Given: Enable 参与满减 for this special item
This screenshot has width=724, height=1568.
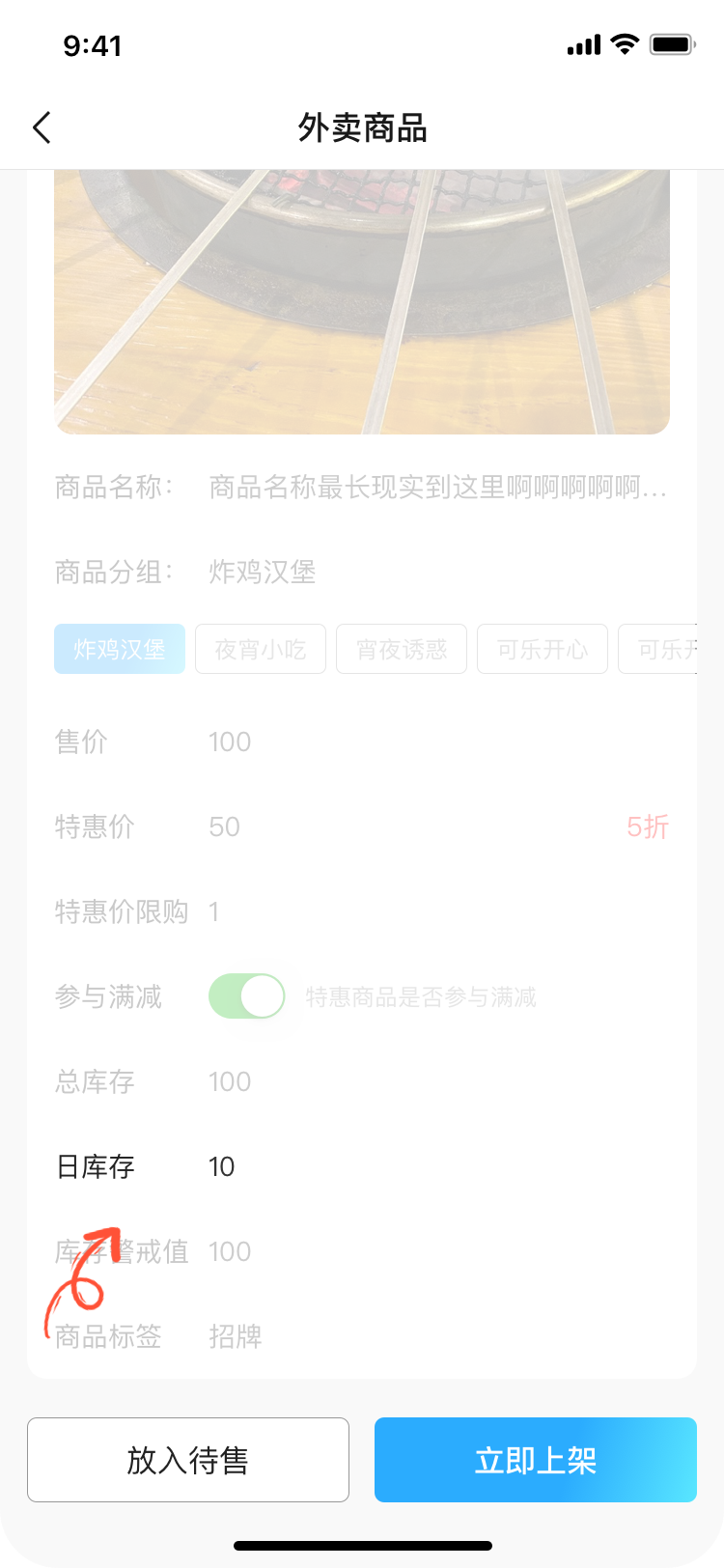Looking at the screenshot, I should [247, 995].
